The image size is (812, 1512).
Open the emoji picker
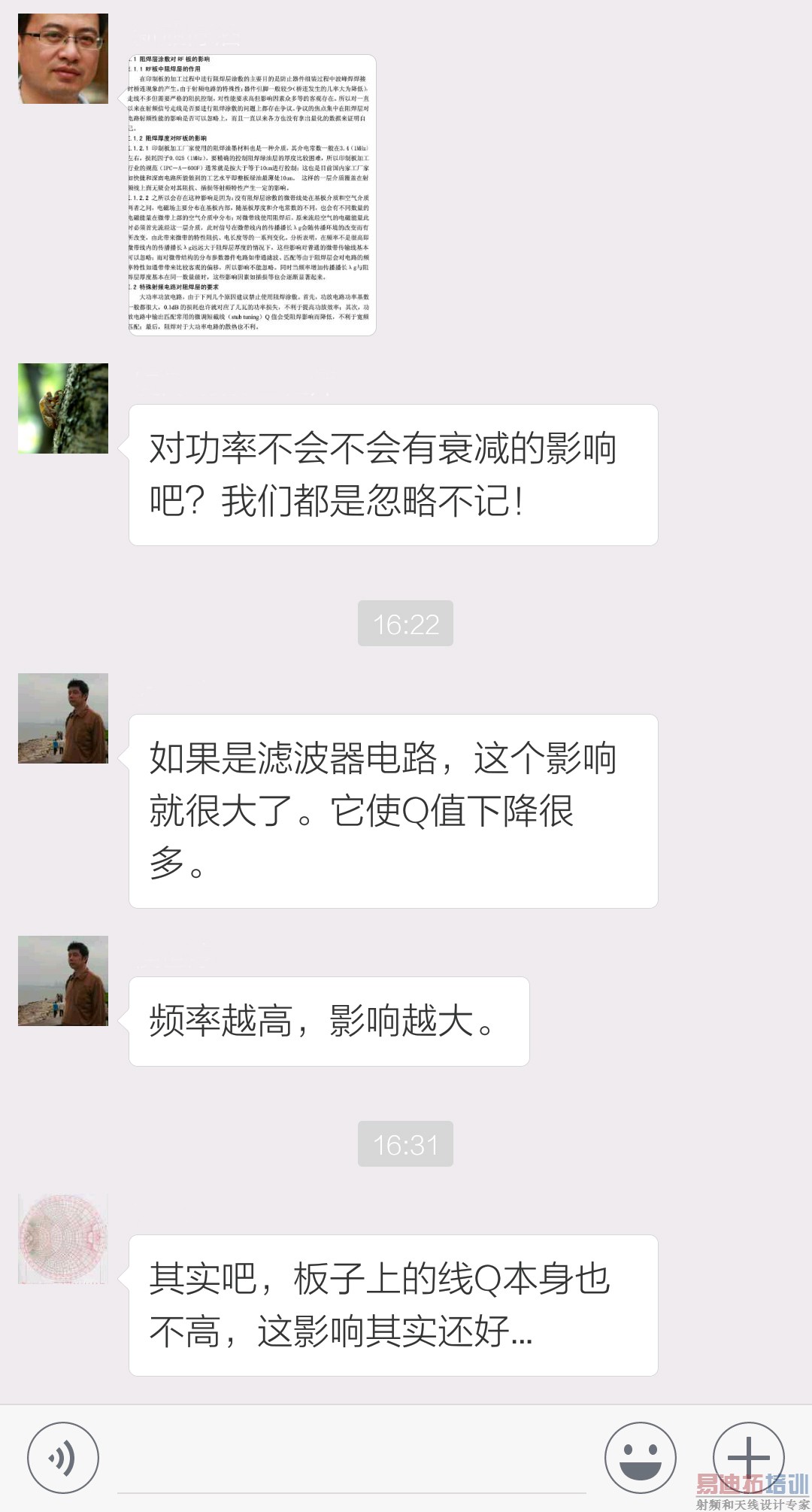click(640, 1458)
